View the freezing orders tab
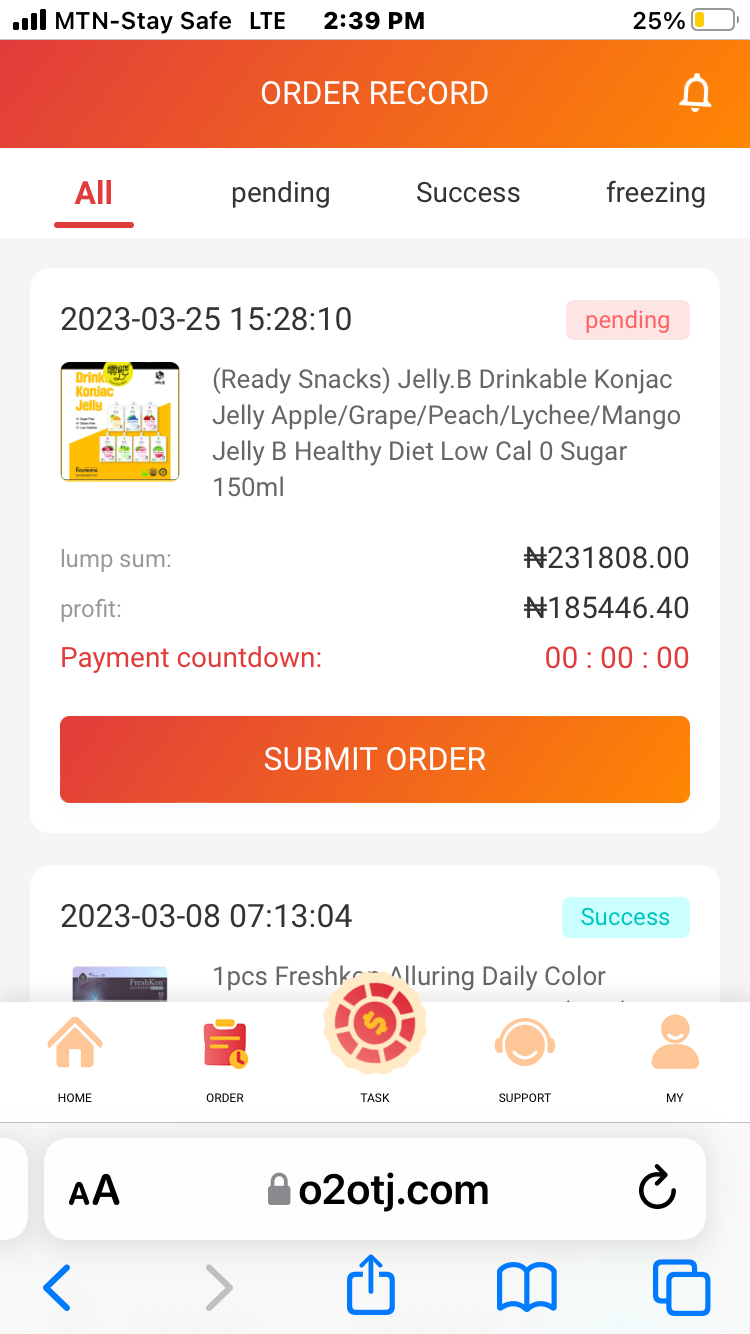Image resolution: width=750 pixels, height=1334 pixels. pos(655,193)
